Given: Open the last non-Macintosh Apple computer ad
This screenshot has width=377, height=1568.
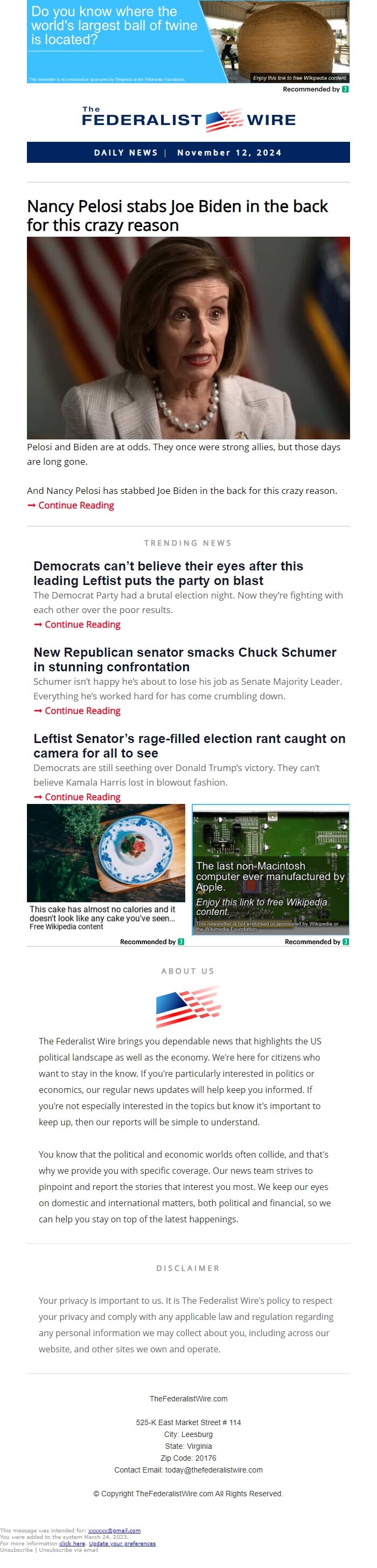Looking at the screenshot, I should point(270,869).
